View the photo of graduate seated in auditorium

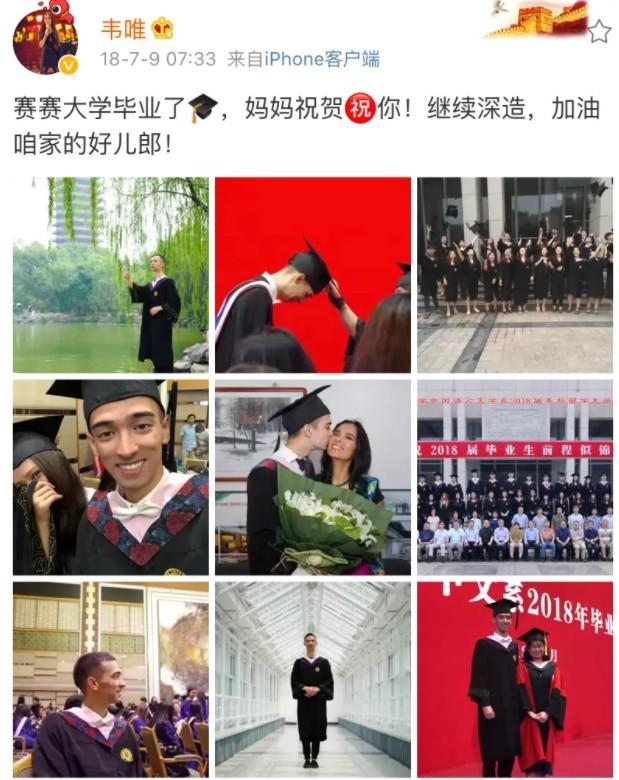[x=111, y=679]
